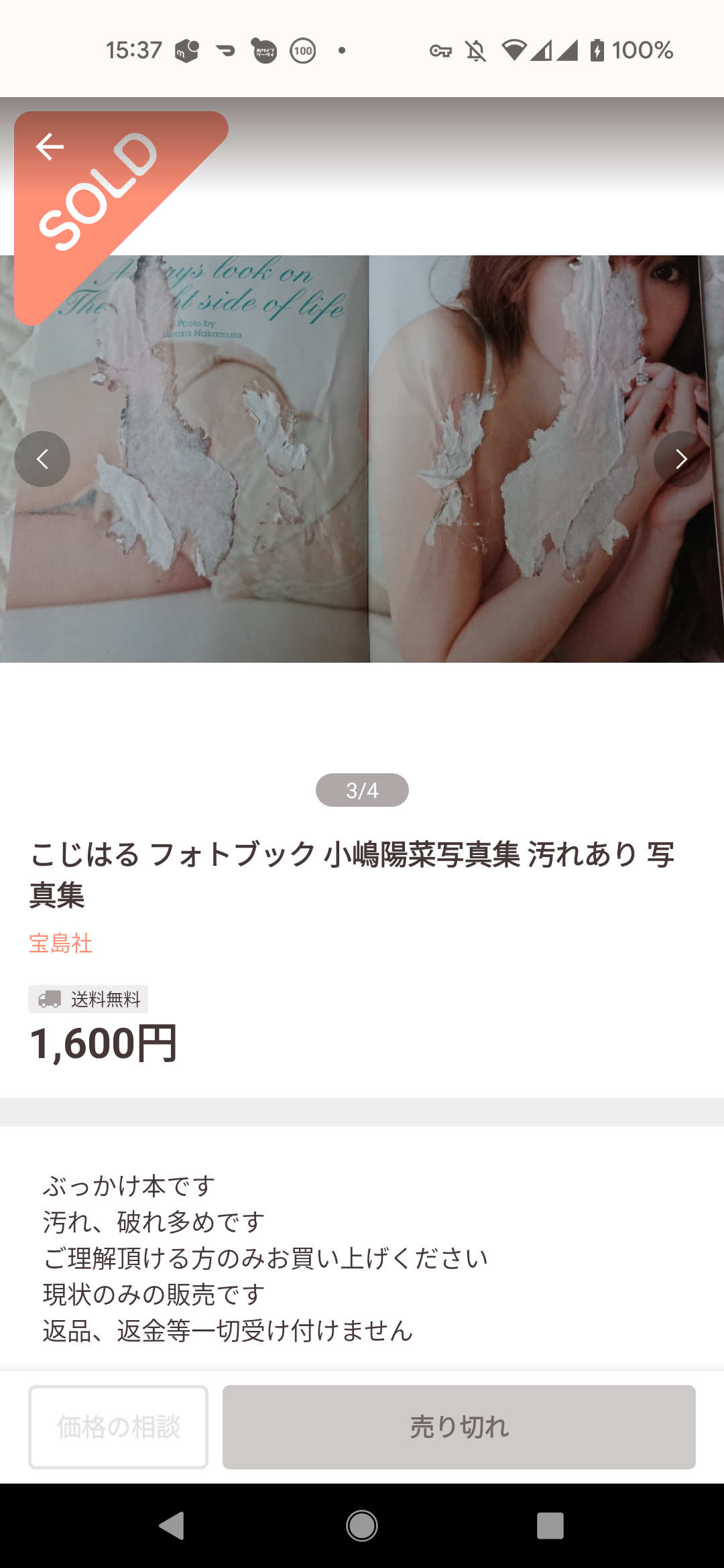Viewport: 724px width, 1568px height.
Task: Show the previous product photo
Action: (x=42, y=459)
